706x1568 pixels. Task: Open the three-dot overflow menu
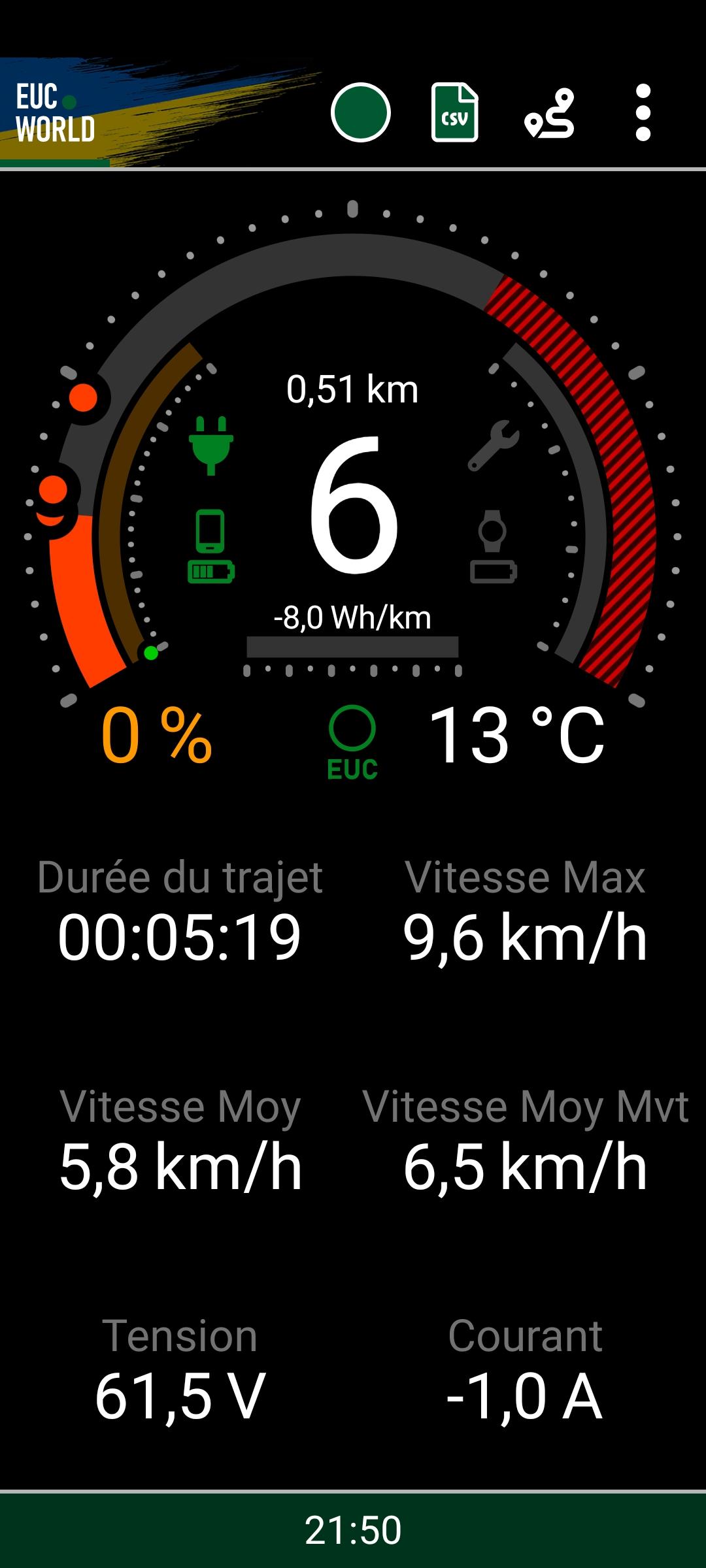pos(643,112)
